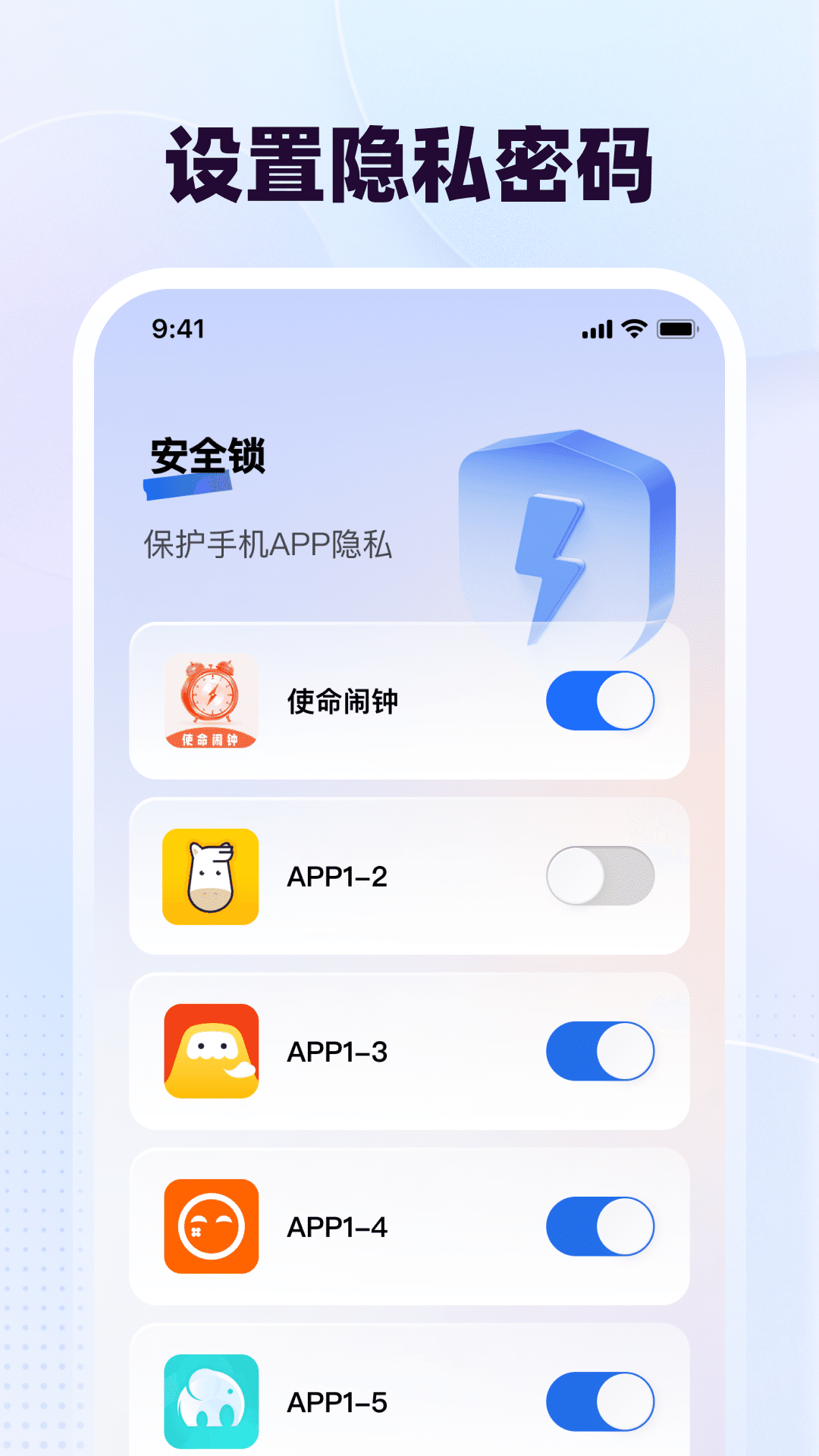819x1456 pixels.
Task: Click the orange smiley icon beside APP1-4
Action: point(210,1225)
